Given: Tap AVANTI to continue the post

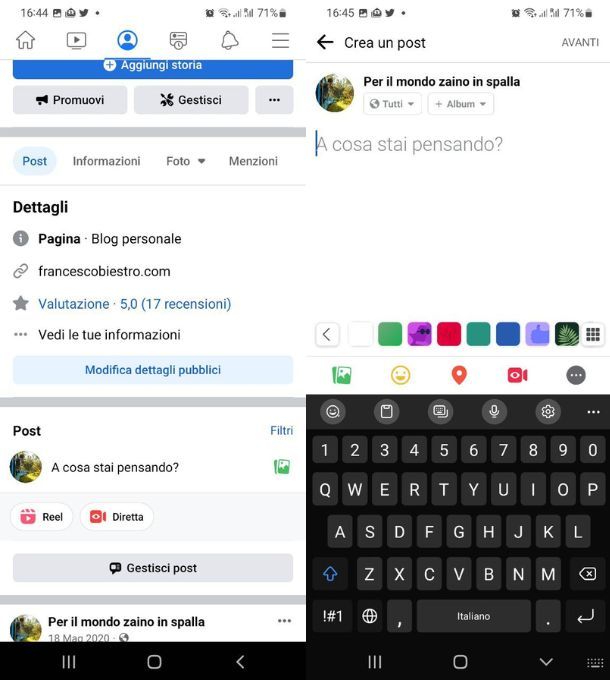Looking at the screenshot, I should pos(580,43).
